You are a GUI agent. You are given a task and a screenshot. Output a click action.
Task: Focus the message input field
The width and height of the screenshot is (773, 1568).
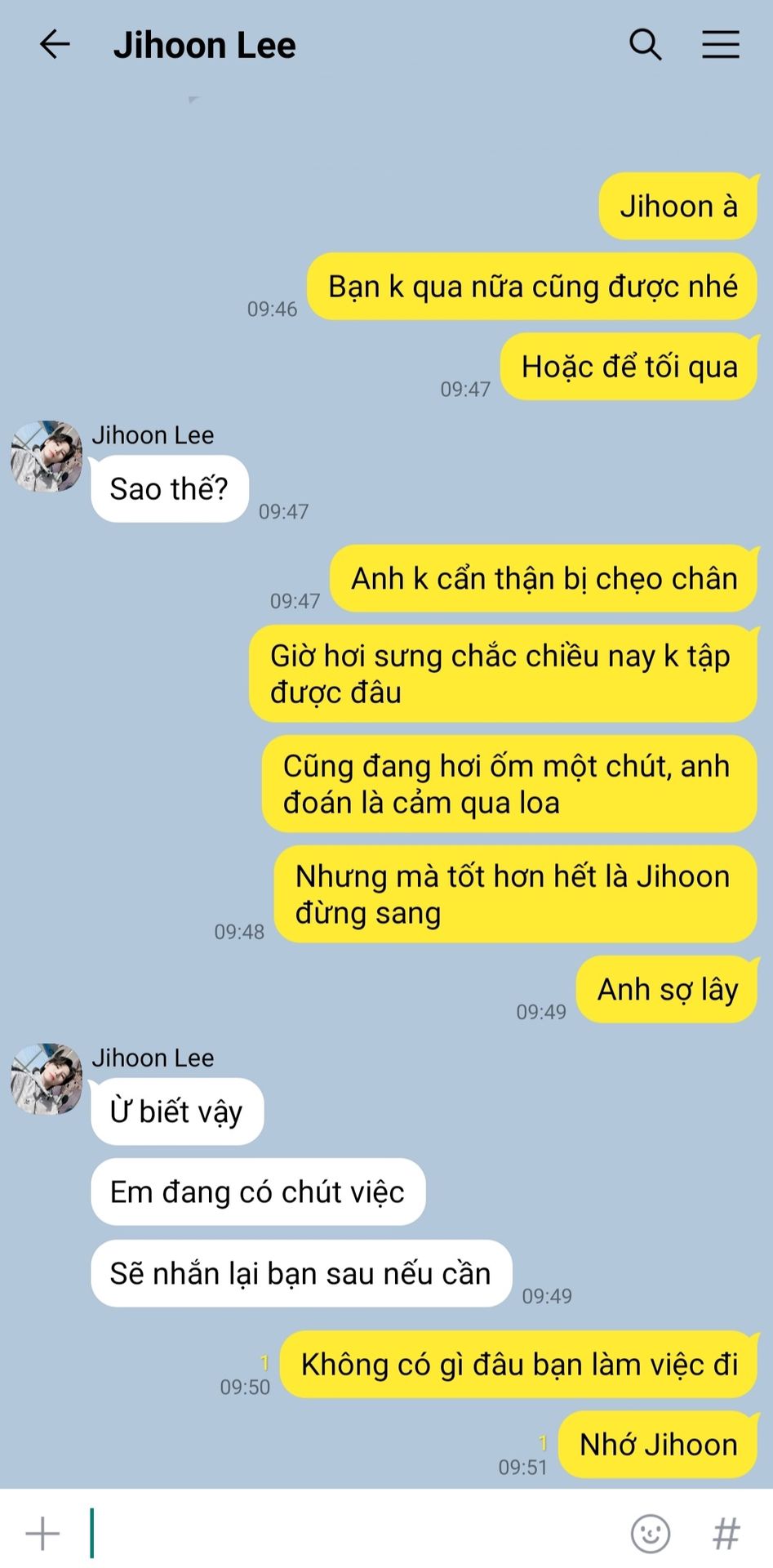tap(351, 1534)
